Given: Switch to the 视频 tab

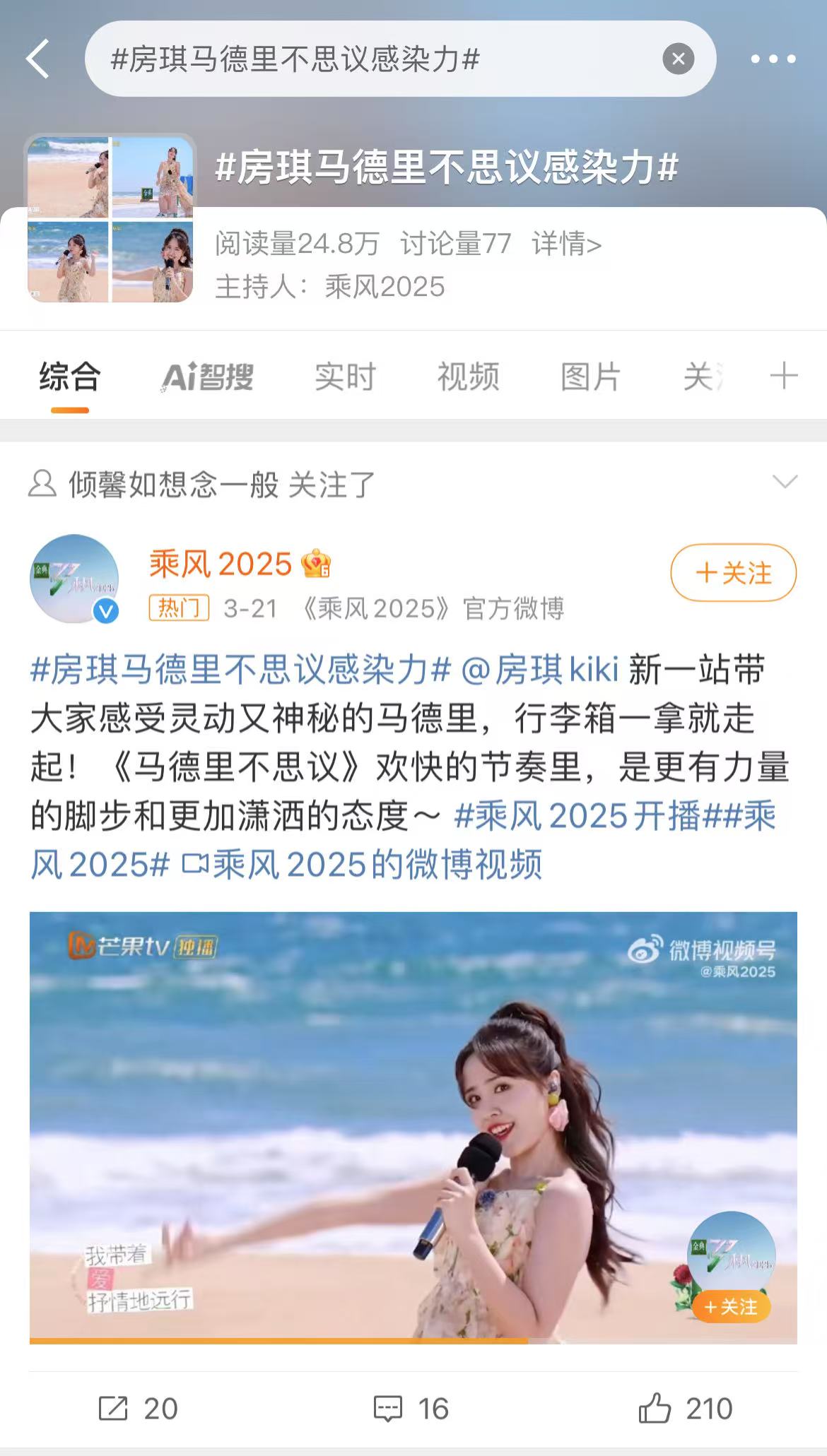Looking at the screenshot, I should pyautogui.click(x=468, y=377).
